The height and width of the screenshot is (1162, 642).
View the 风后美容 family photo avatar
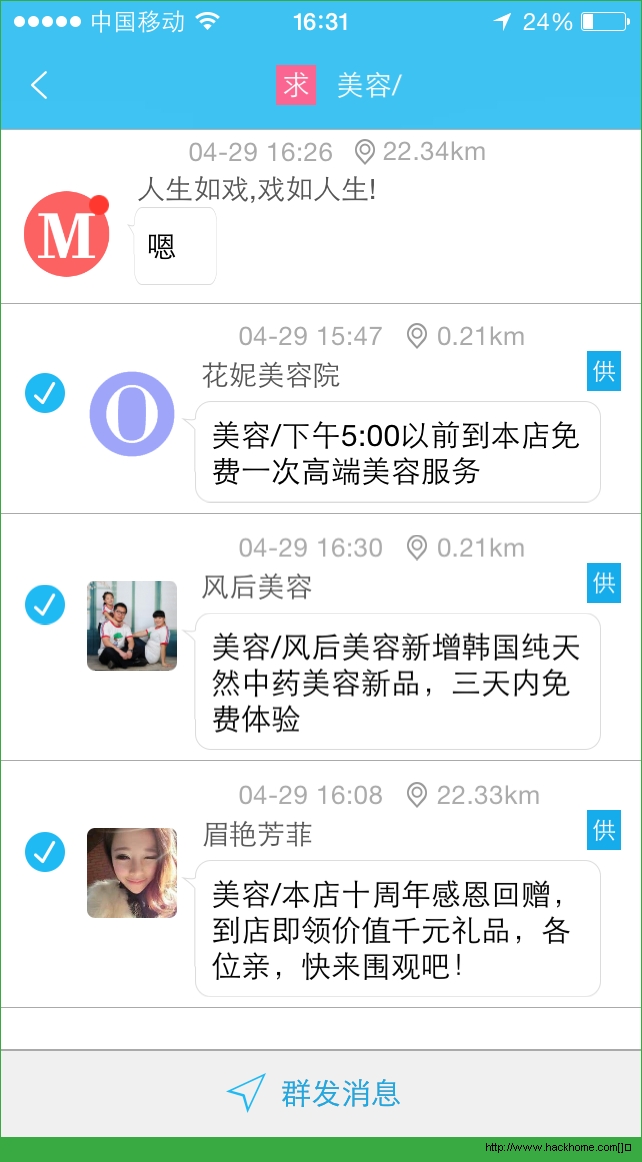point(132,626)
